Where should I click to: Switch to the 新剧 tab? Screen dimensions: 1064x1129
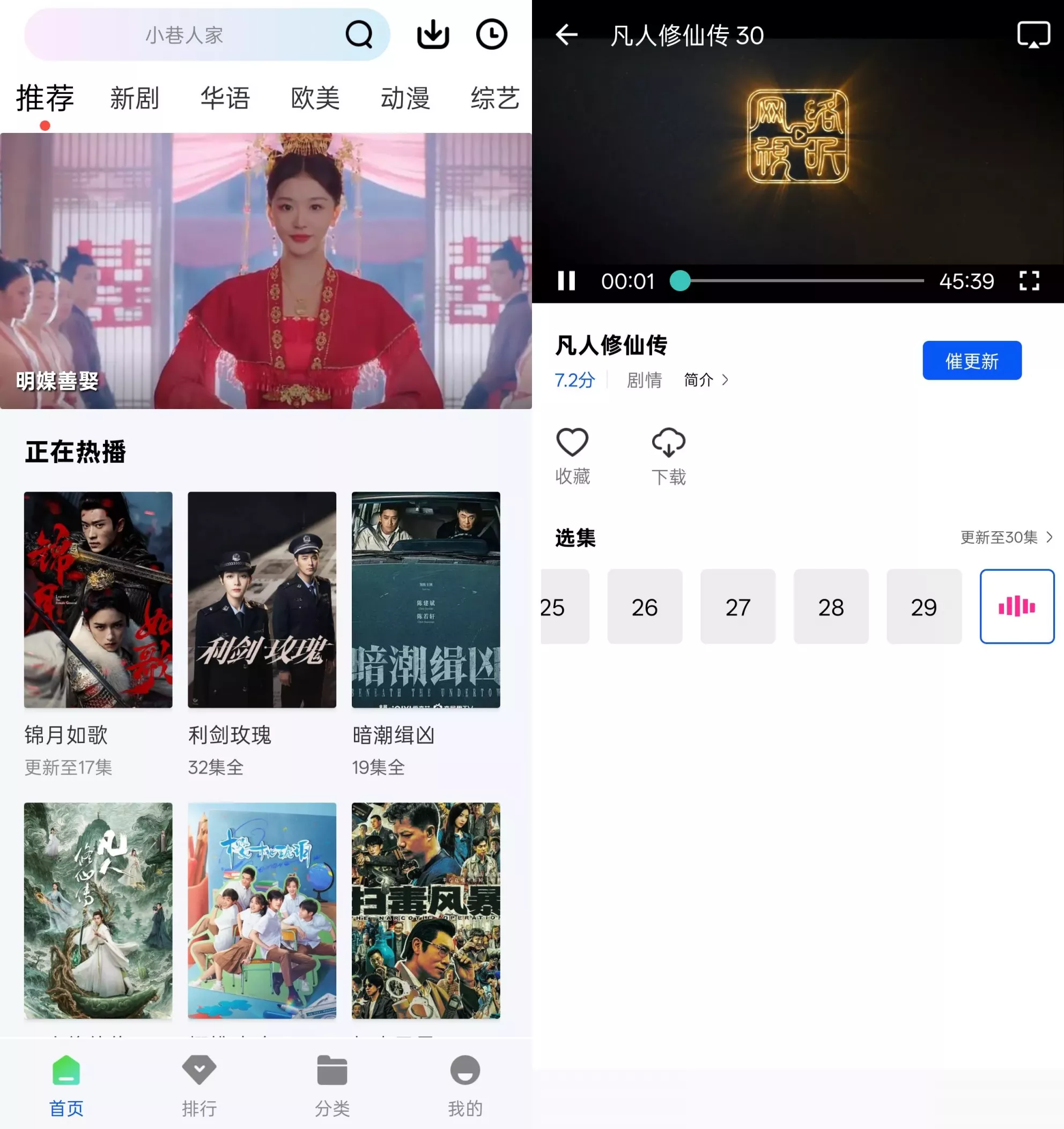(x=135, y=98)
